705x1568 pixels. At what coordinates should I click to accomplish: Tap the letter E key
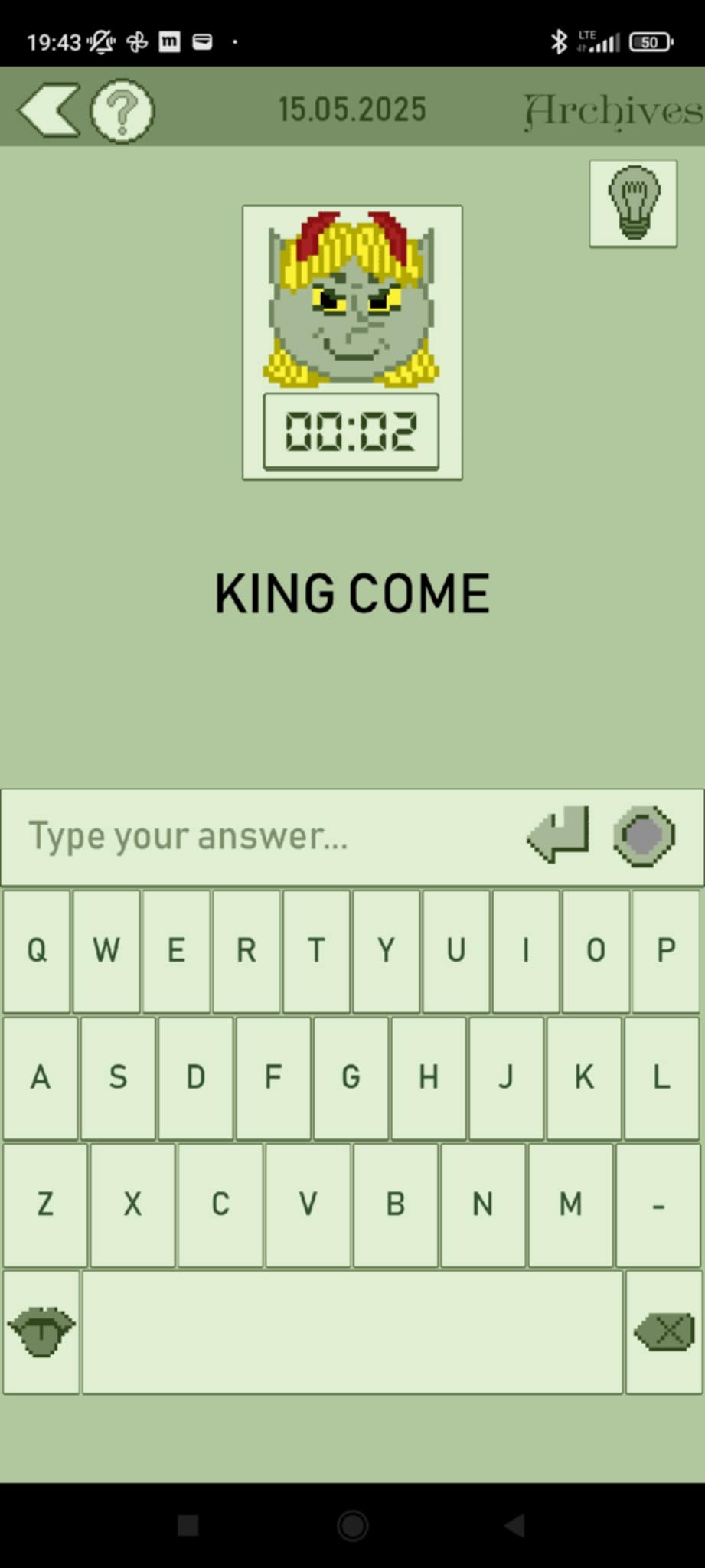(176, 951)
